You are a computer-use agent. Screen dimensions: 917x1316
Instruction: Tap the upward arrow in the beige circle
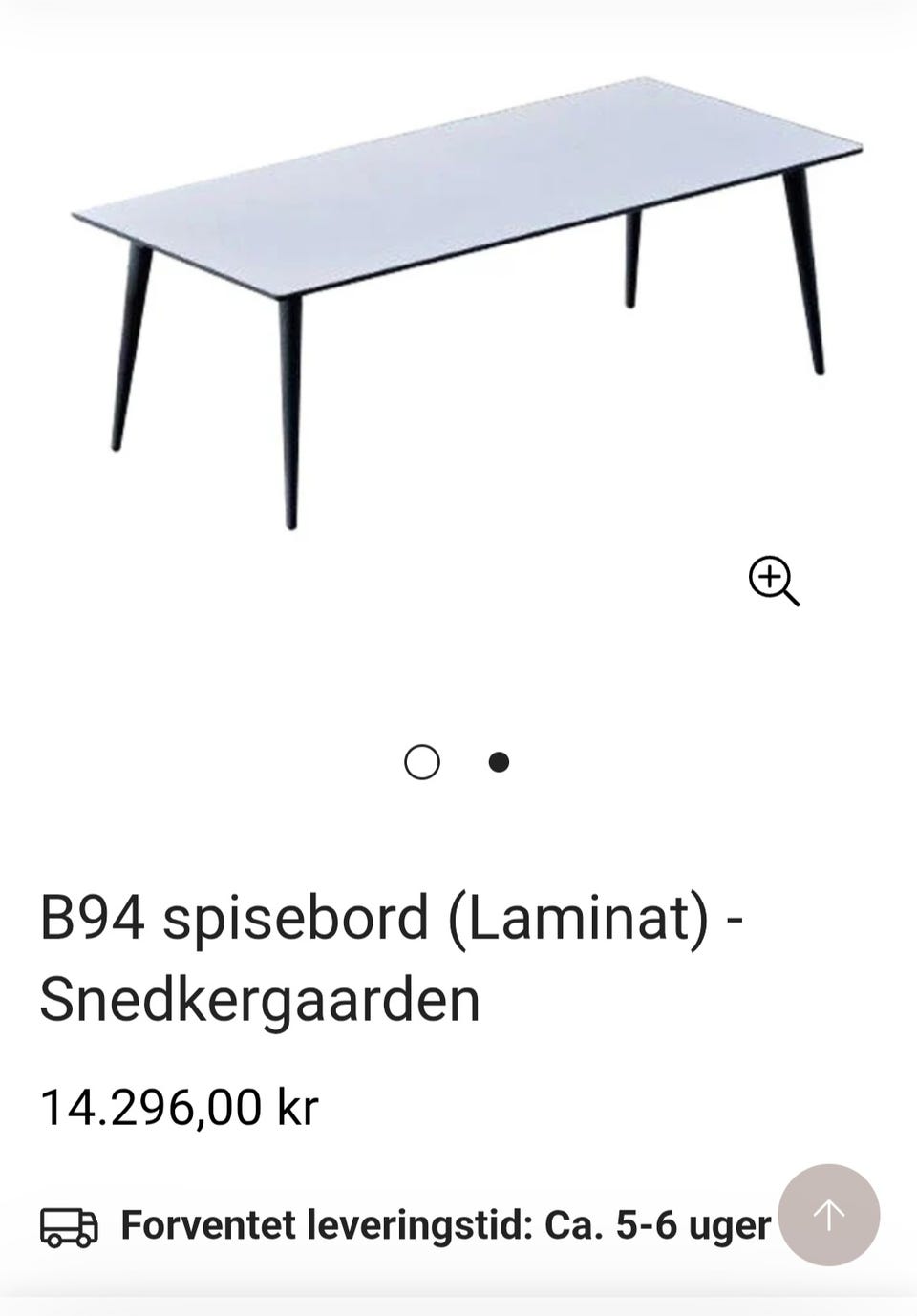(830, 1213)
